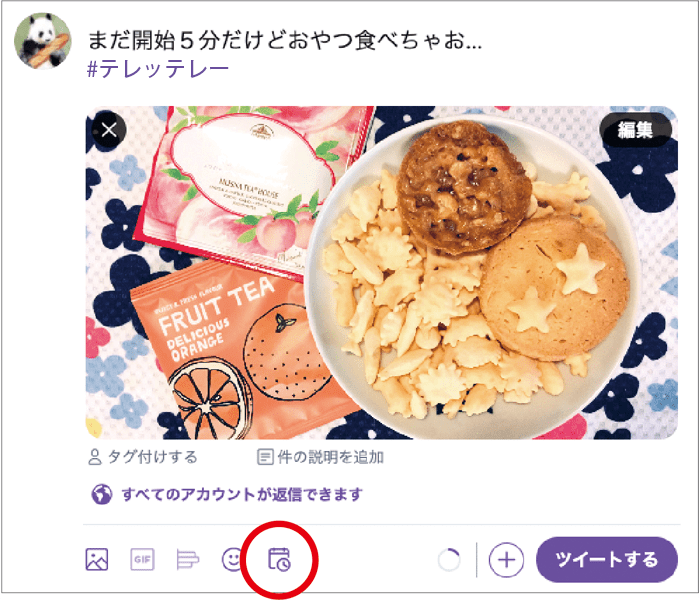Add an image description
The width and height of the screenshot is (700, 603).
click(x=320, y=457)
